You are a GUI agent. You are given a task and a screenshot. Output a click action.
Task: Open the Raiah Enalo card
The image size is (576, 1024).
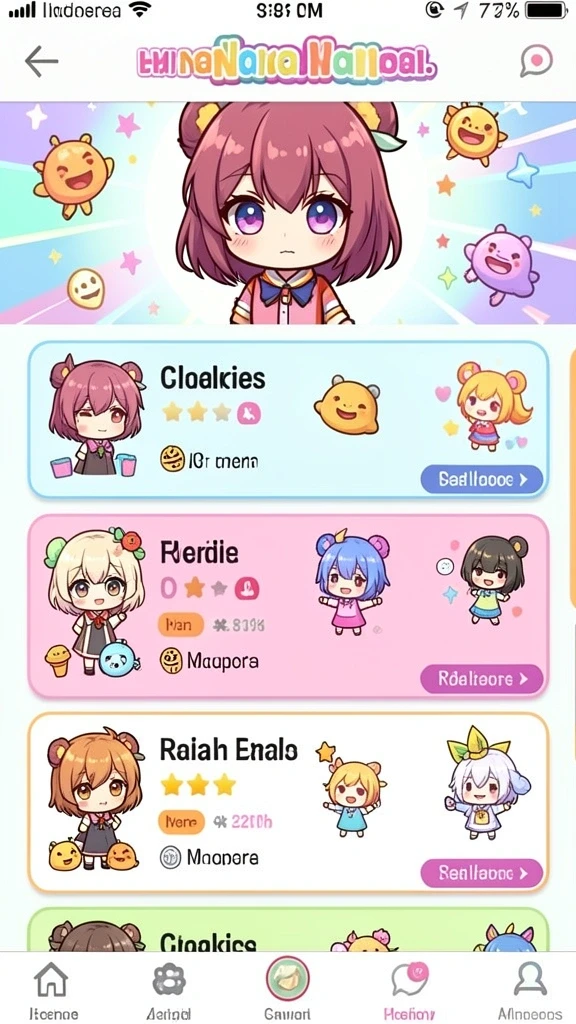click(288, 803)
